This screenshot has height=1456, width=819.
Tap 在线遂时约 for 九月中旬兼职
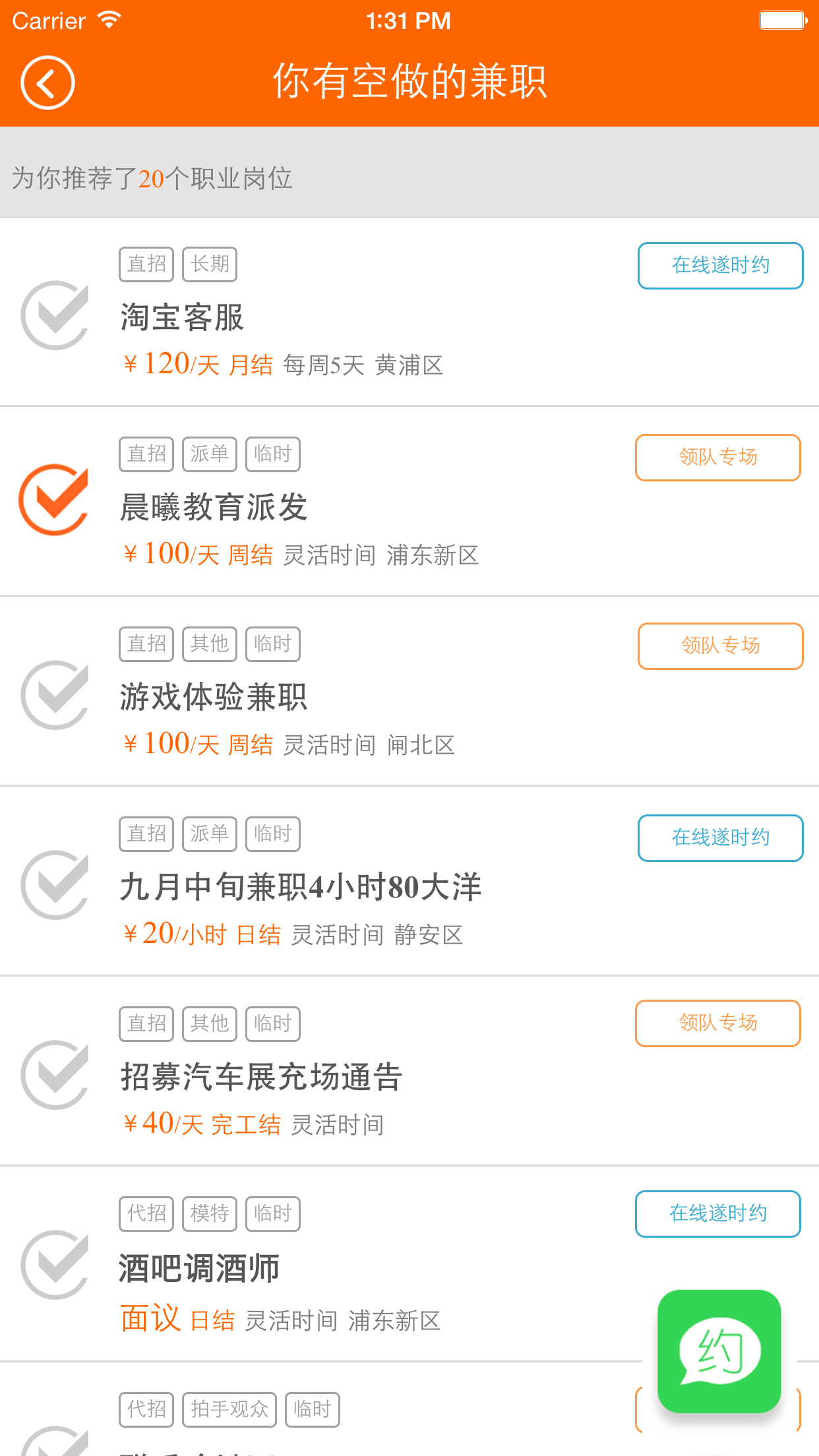point(720,838)
